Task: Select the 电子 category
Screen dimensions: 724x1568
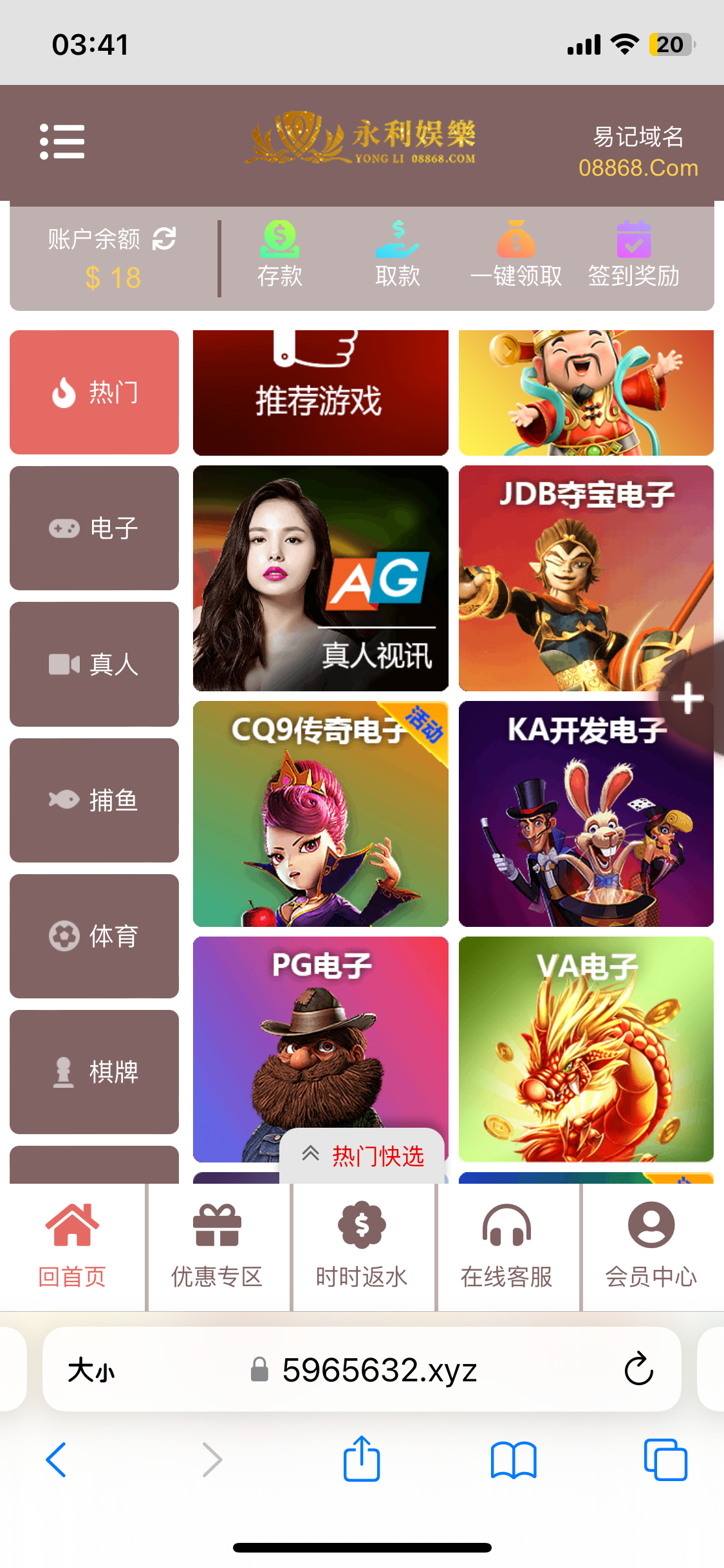Action: pos(94,528)
